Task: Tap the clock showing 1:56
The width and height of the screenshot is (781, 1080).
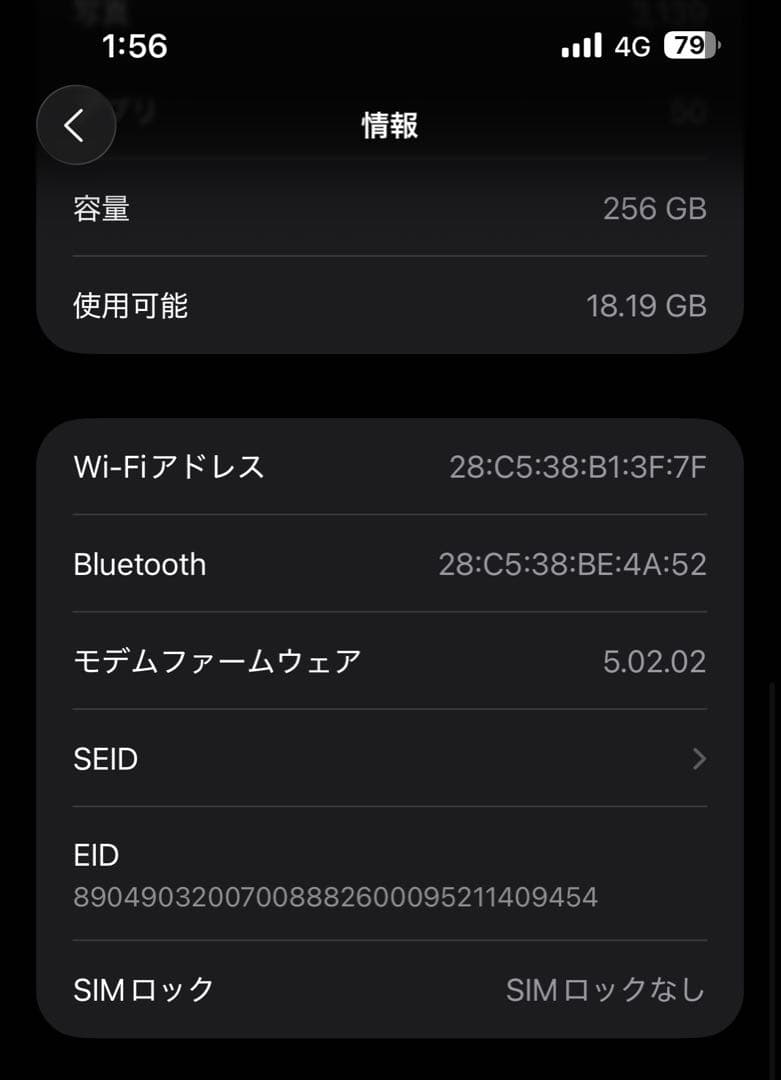Action: tap(137, 46)
